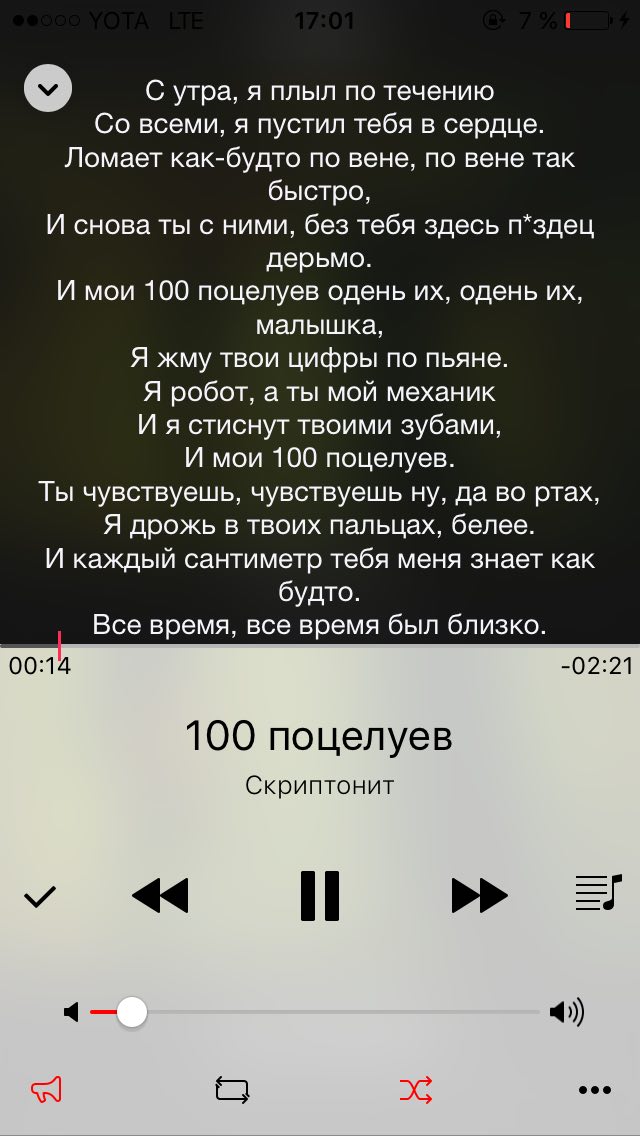Open the three-dot more options menu
The height and width of the screenshot is (1136, 640).
[594, 1090]
